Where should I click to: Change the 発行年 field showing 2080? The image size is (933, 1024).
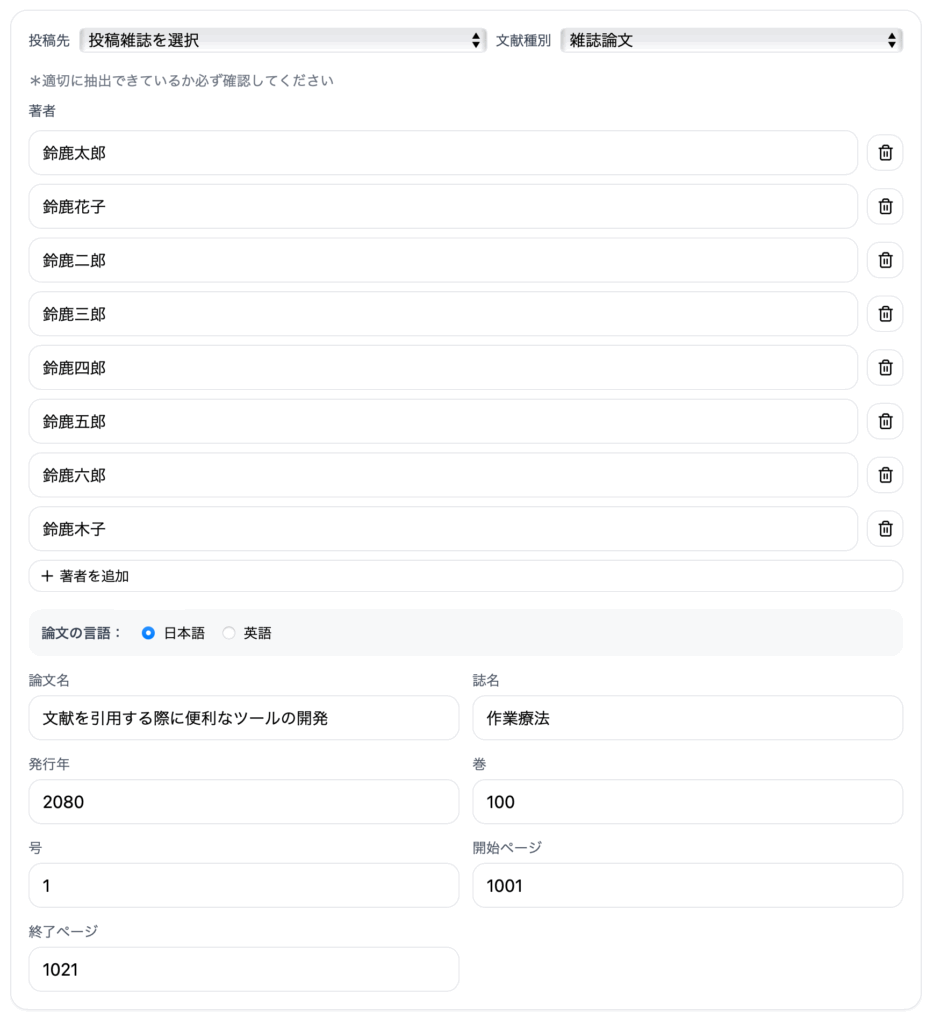(x=244, y=802)
